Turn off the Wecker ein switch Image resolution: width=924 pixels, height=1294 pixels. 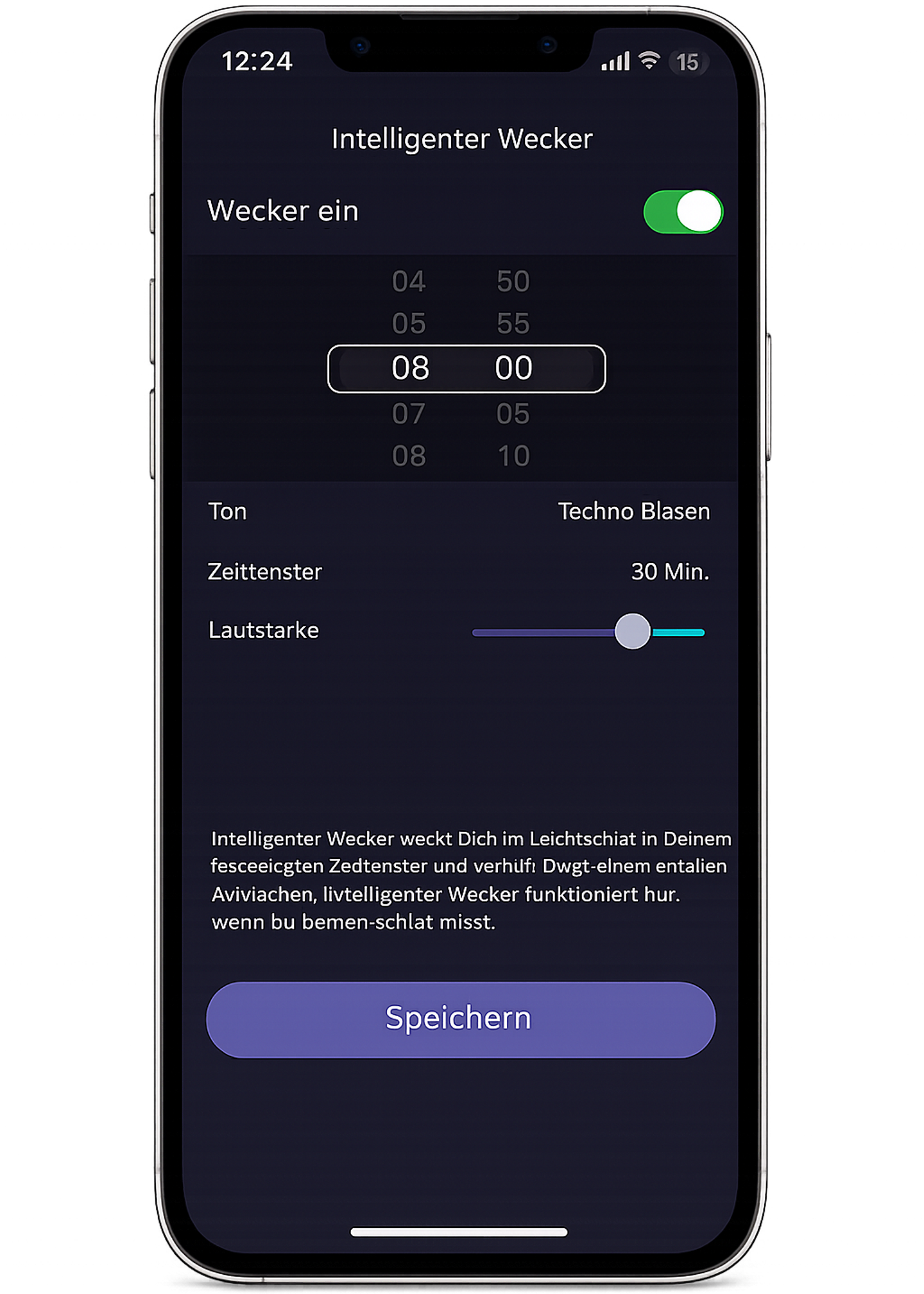pos(683,212)
